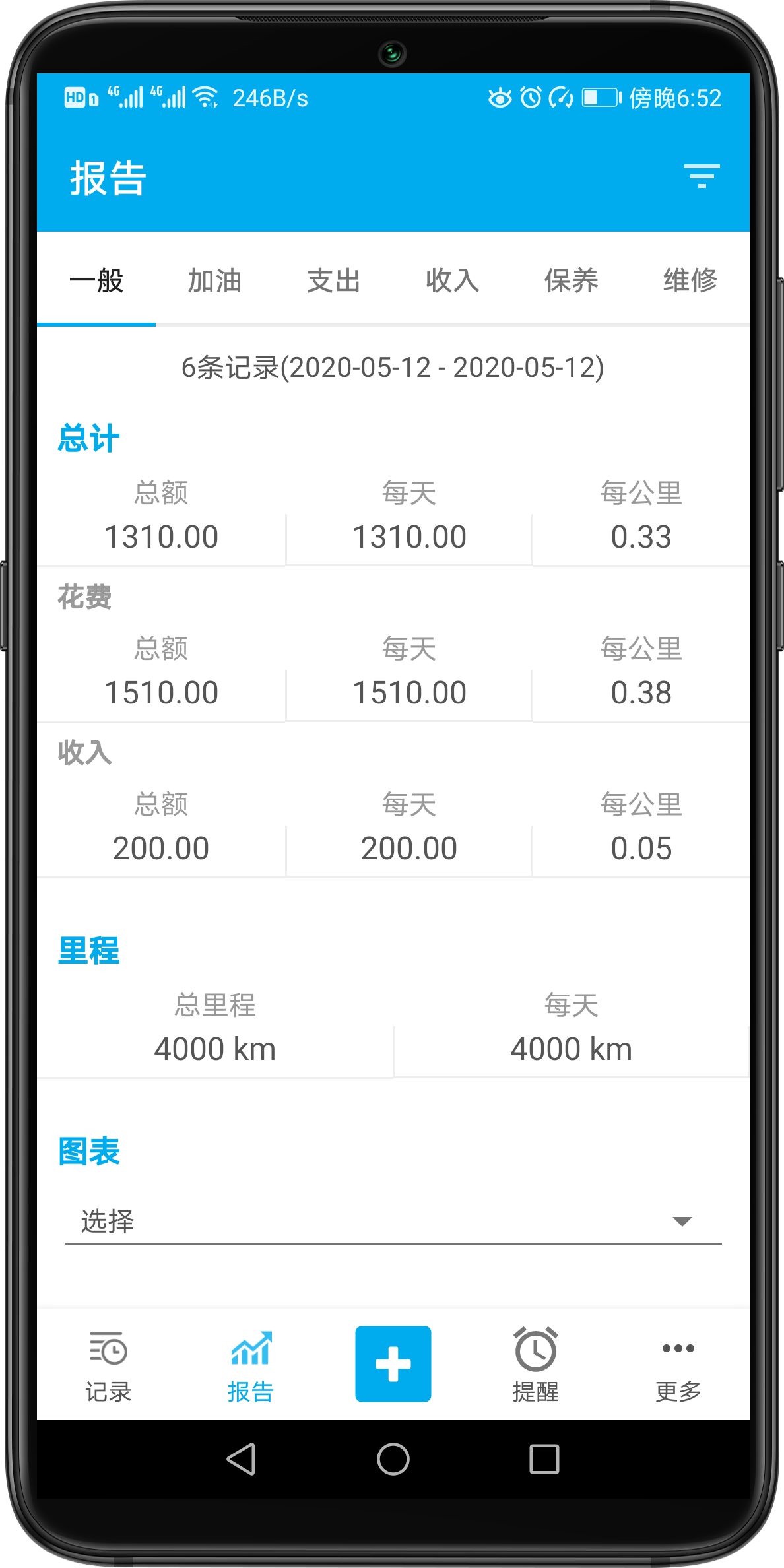Switch to the 加油 tab
Viewport: 784px width, 1568px height.
click(214, 280)
